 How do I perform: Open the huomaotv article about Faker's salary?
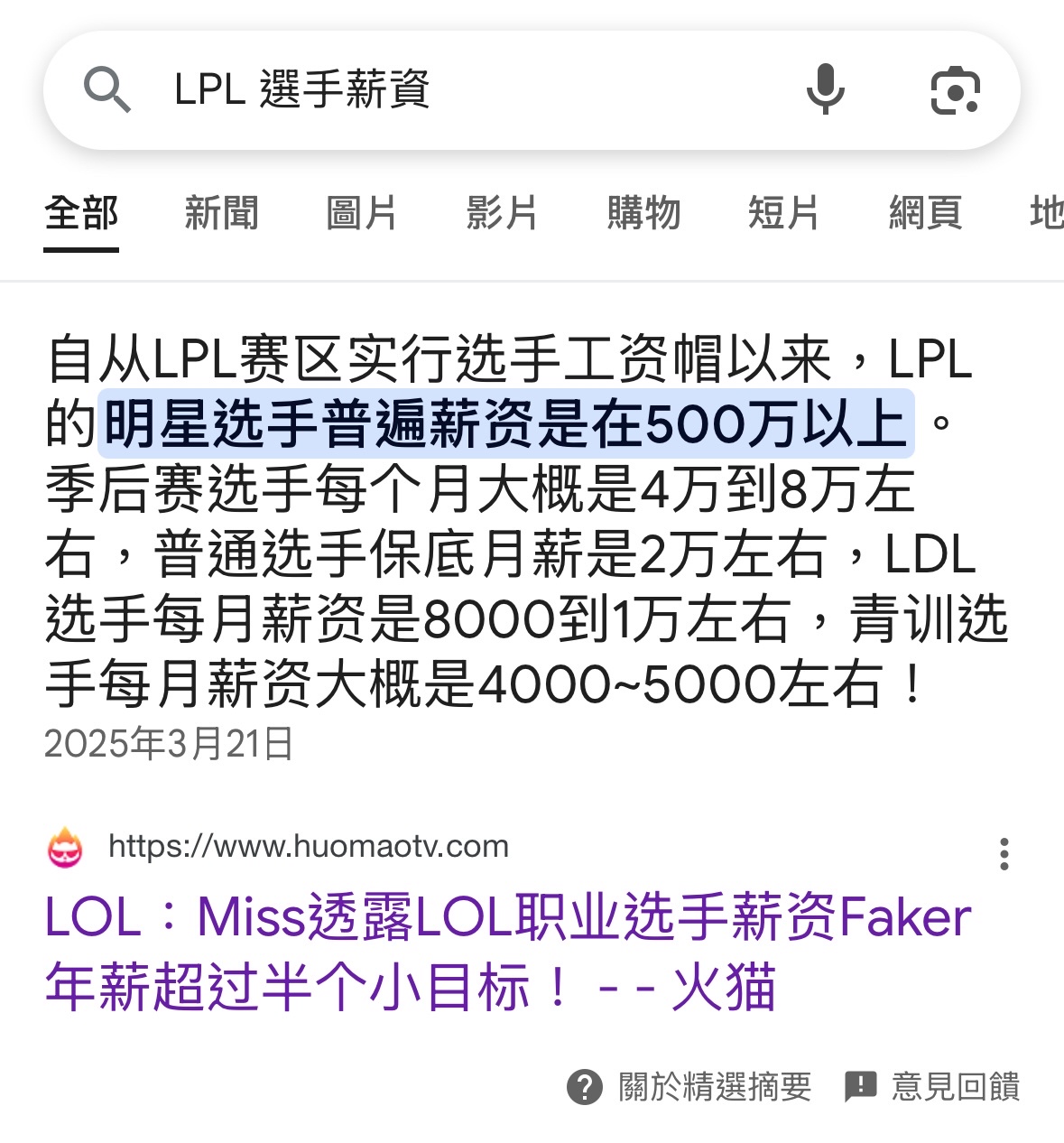[505, 951]
